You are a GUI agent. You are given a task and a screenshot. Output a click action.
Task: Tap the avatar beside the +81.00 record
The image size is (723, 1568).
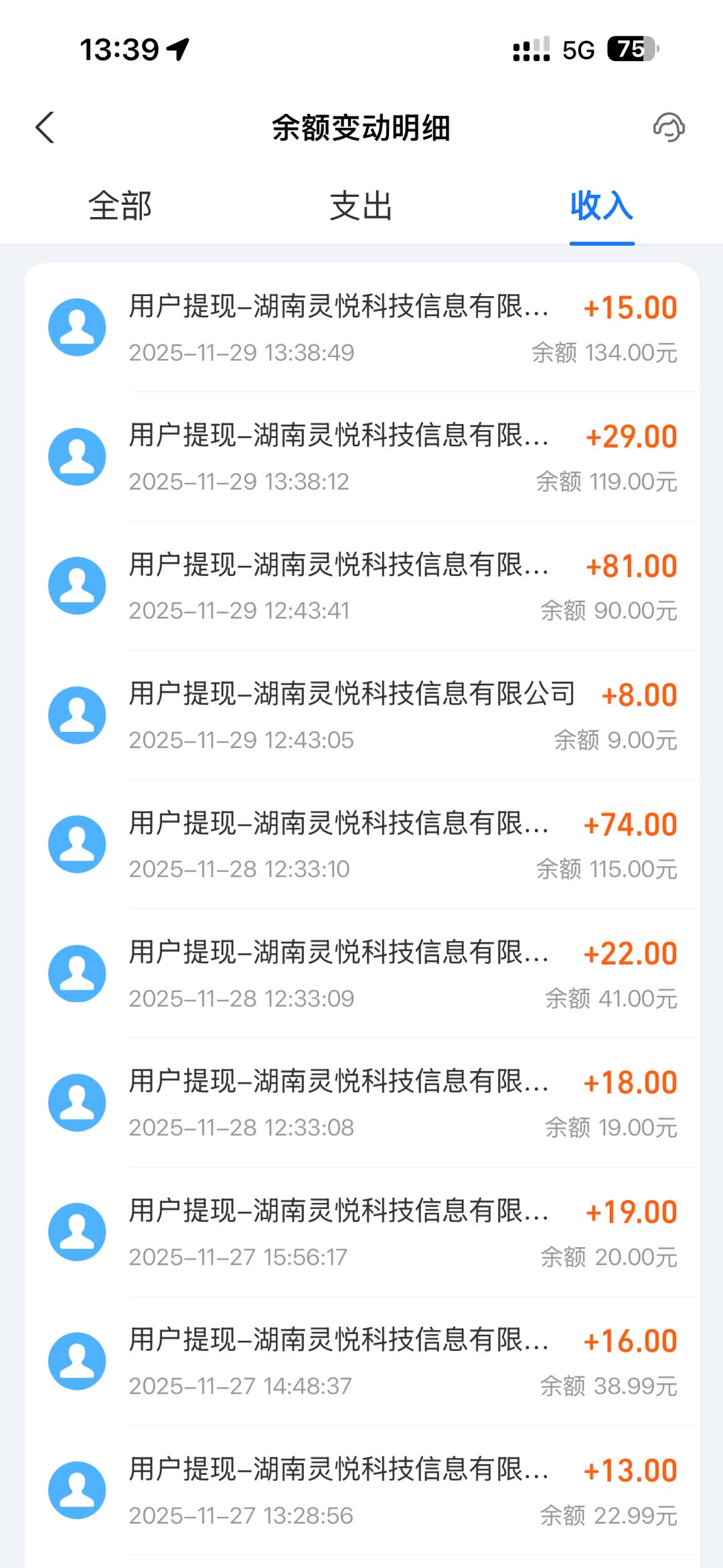[x=77, y=585]
